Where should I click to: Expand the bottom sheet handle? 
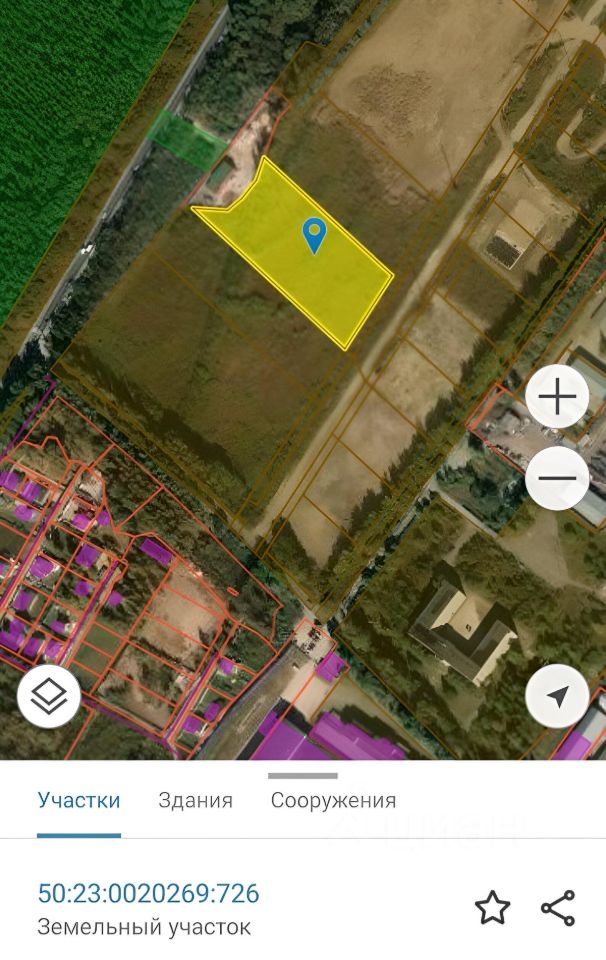303,775
